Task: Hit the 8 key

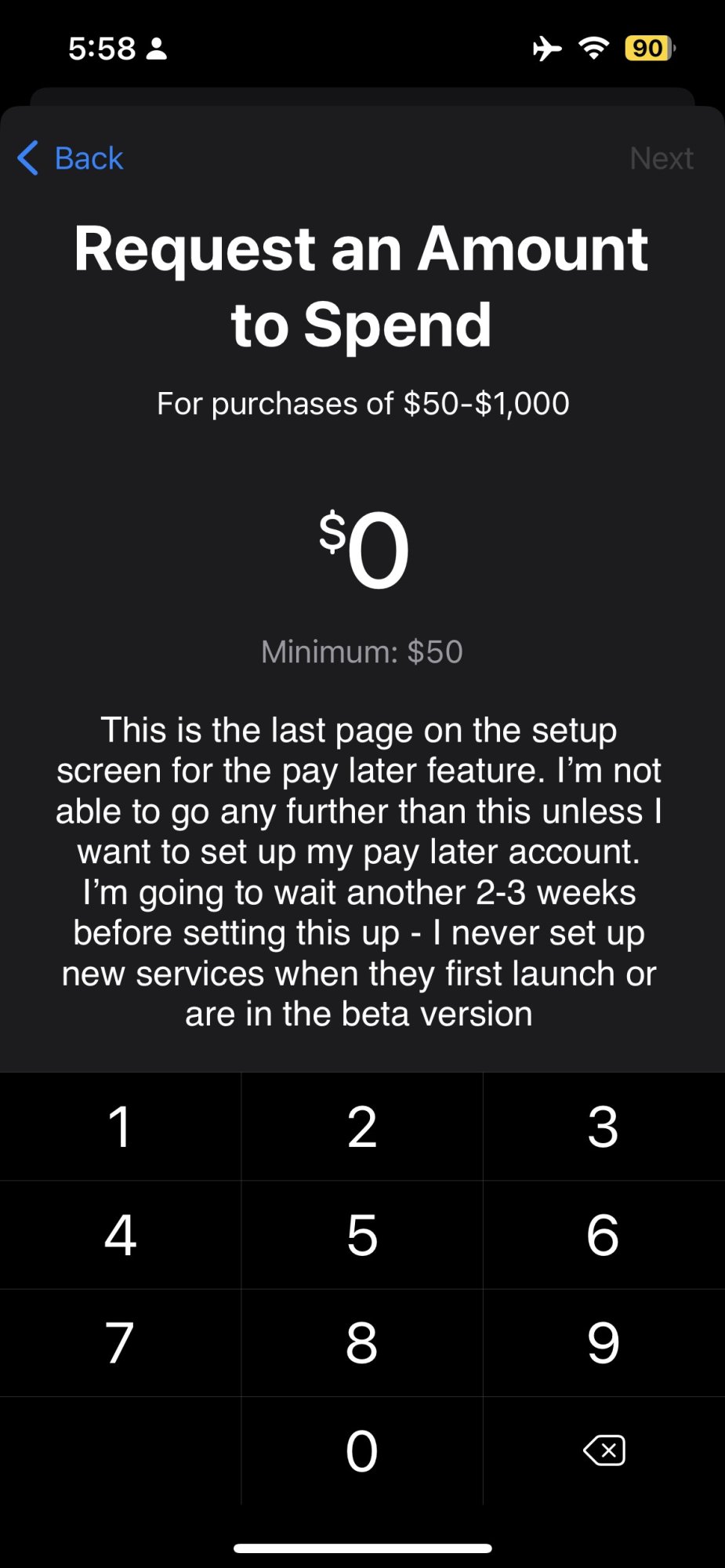Action: tap(362, 1343)
